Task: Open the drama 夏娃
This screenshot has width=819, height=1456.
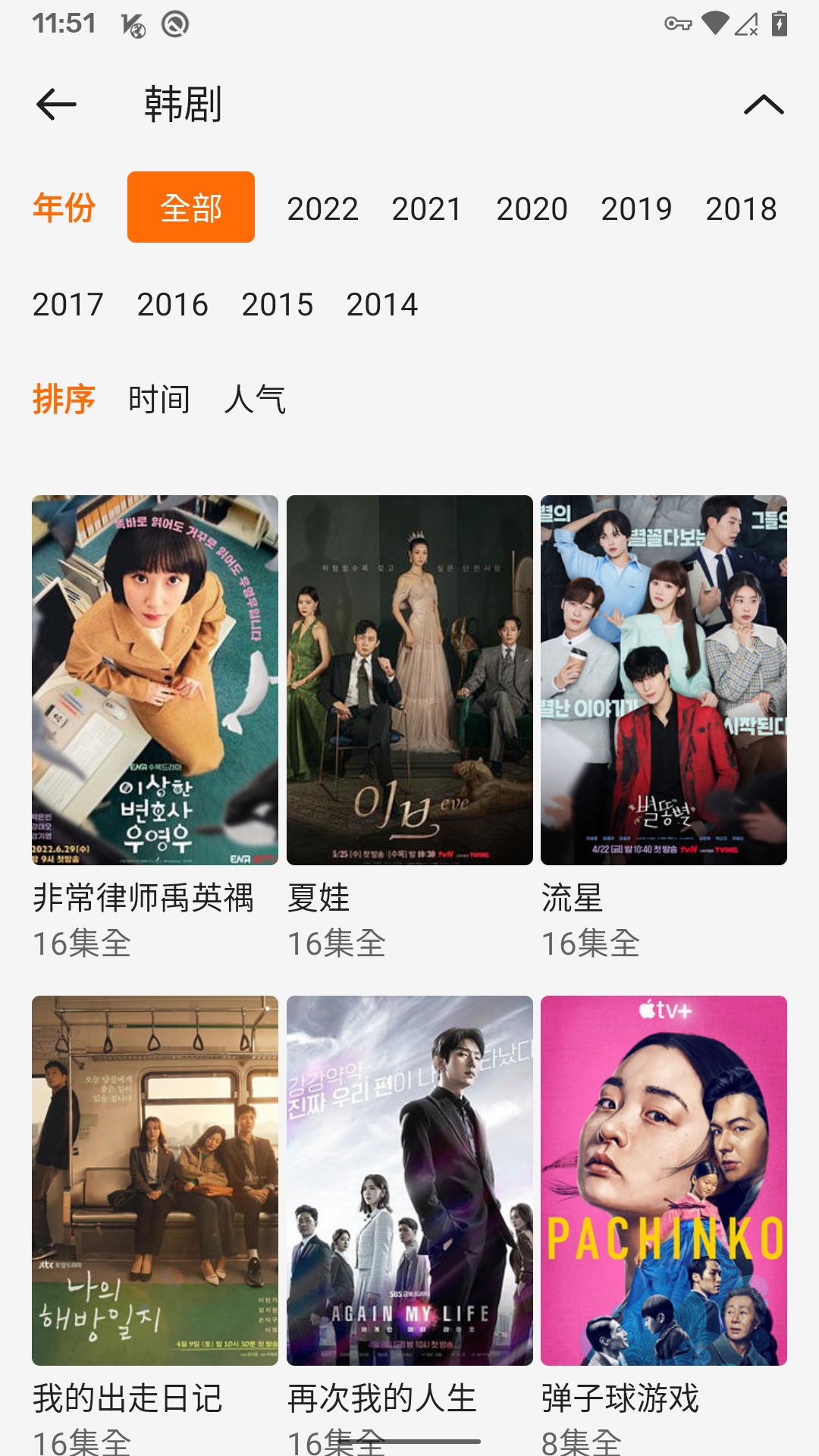Action: pyautogui.click(x=409, y=680)
